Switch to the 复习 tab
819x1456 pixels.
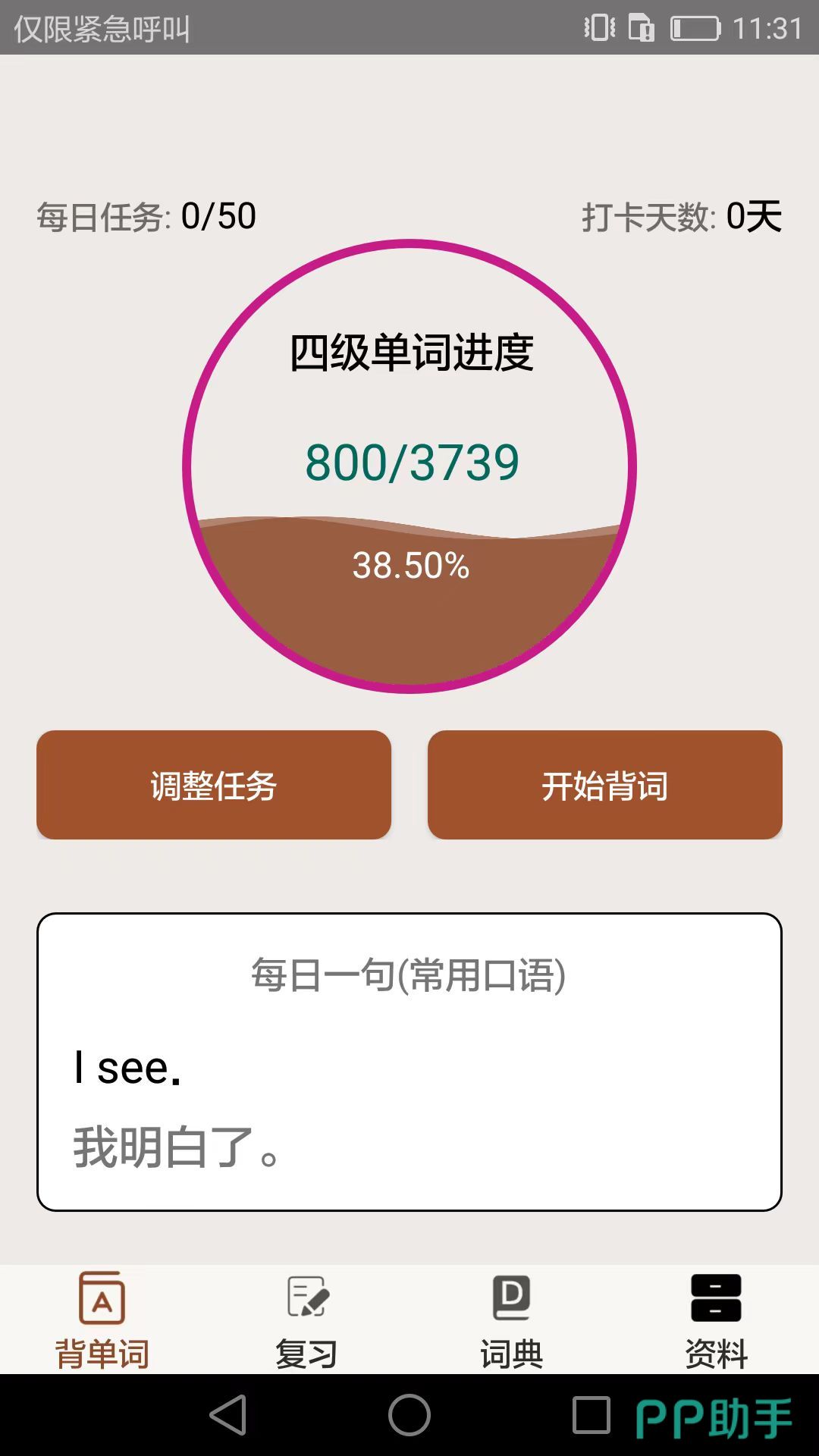[x=306, y=1320]
